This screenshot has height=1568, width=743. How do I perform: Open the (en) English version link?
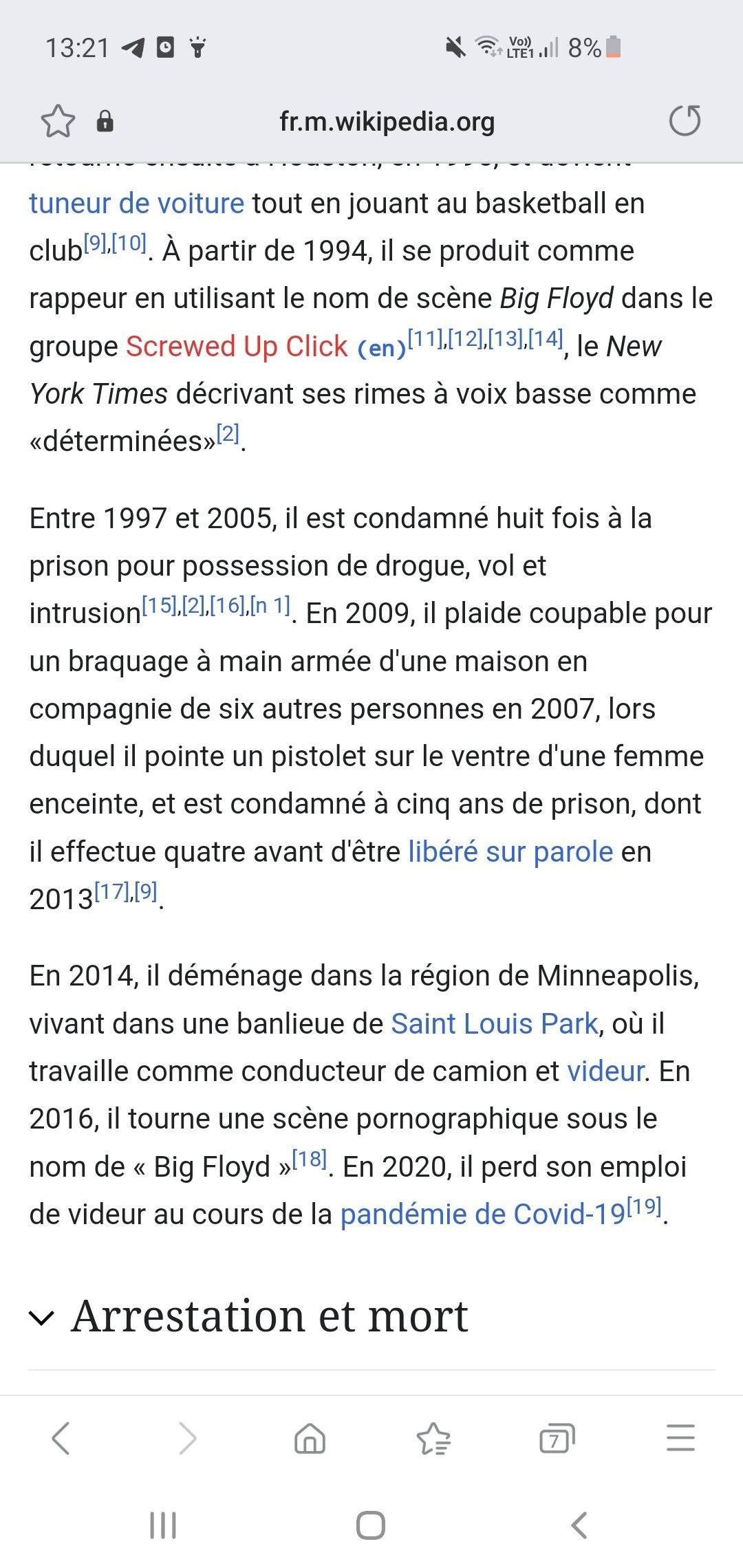tap(381, 348)
